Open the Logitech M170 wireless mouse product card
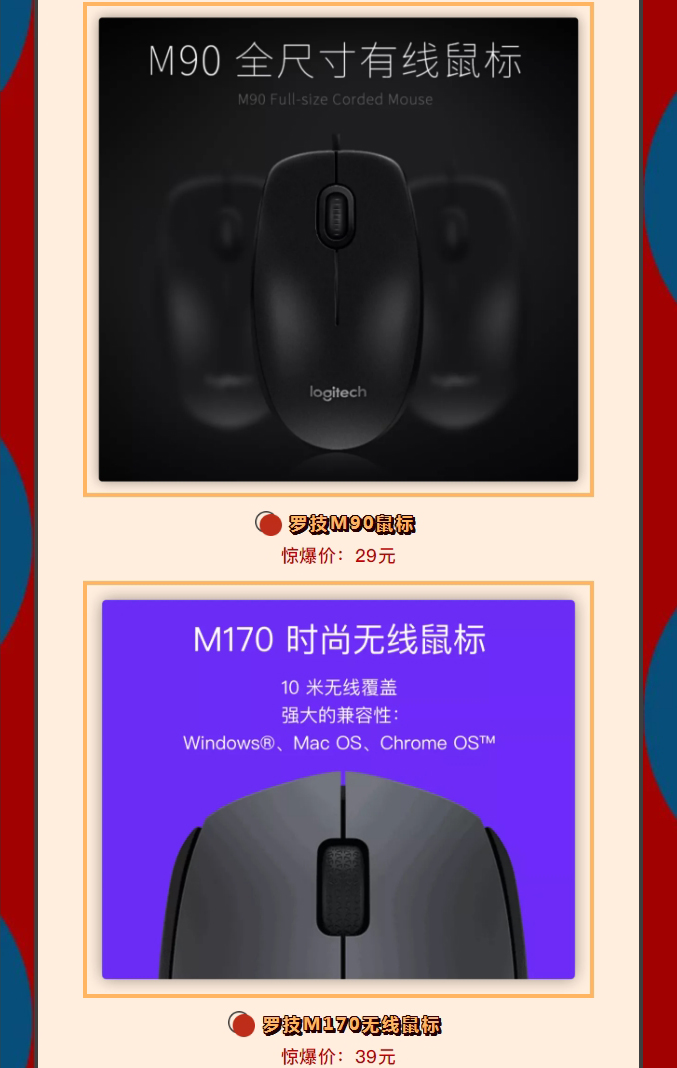 tap(338, 789)
